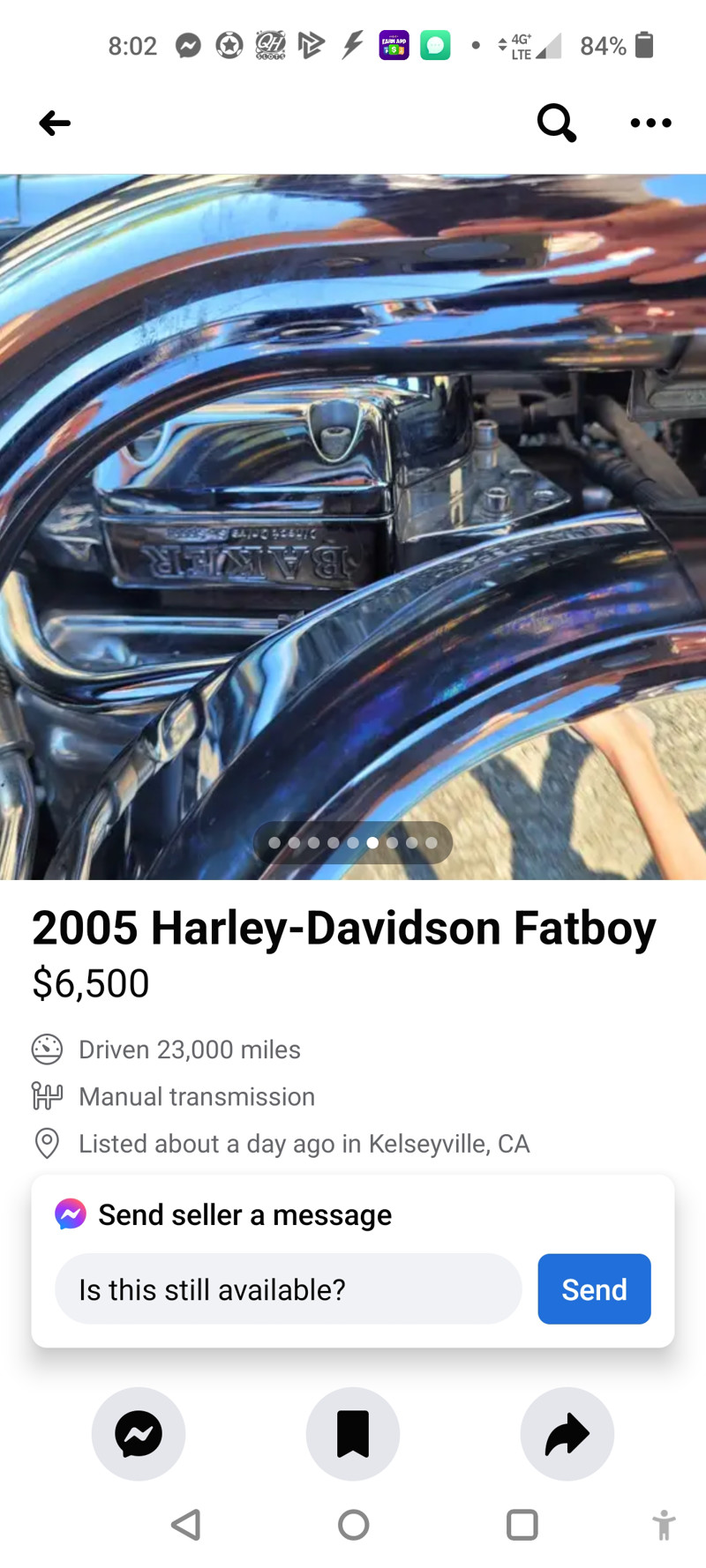Viewport: 706px width, 1568px height.
Task: Open the Harley-Davidson listing photo
Action: tap(353, 526)
